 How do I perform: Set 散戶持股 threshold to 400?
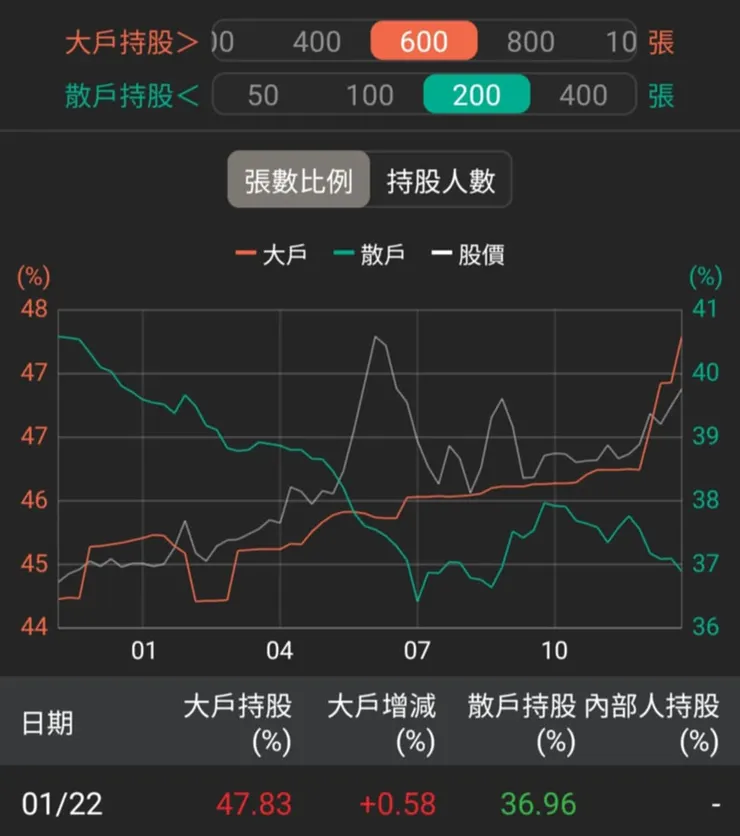[583, 95]
